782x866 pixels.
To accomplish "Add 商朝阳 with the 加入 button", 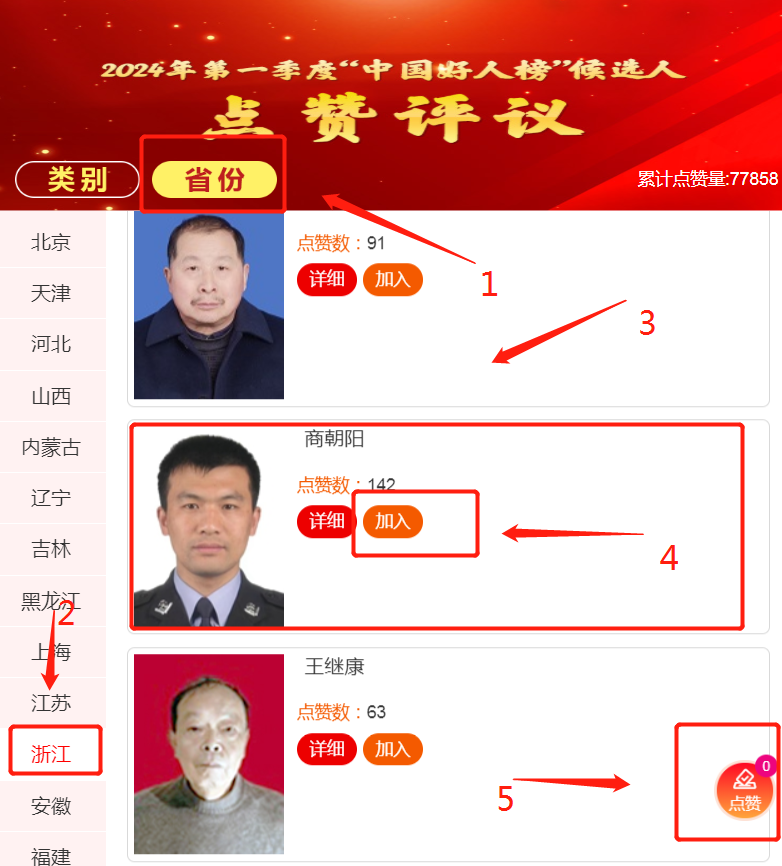I will pos(393,521).
